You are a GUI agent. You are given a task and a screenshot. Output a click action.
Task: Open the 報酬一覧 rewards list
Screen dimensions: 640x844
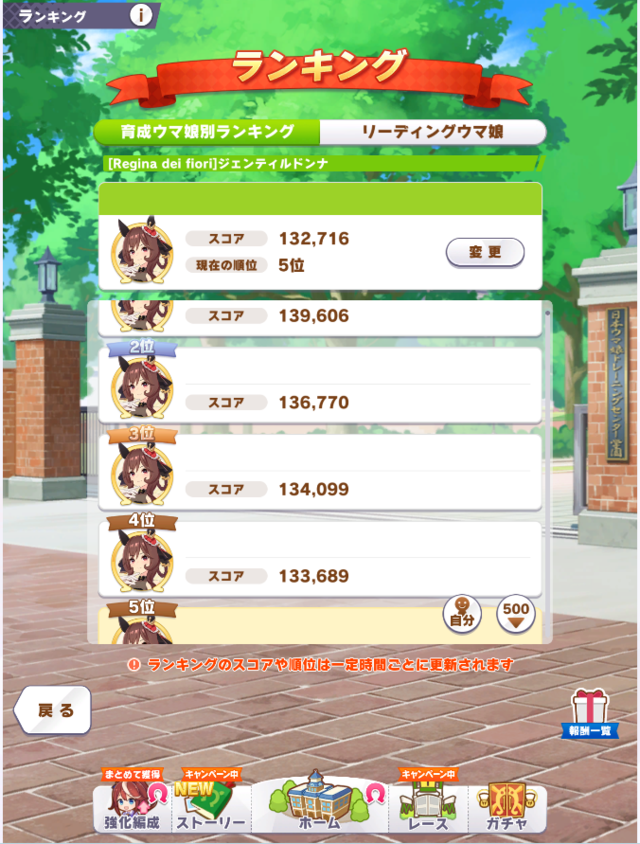tap(589, 714)
